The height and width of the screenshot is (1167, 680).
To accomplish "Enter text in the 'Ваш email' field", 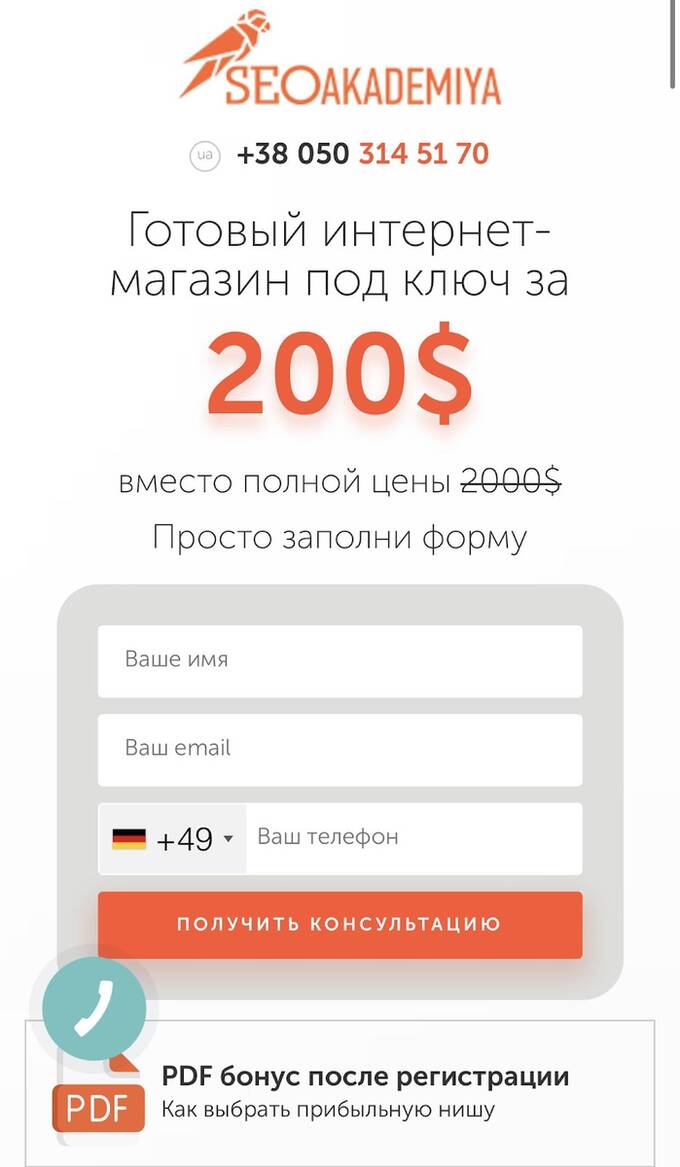I will (x=340, y=749).
